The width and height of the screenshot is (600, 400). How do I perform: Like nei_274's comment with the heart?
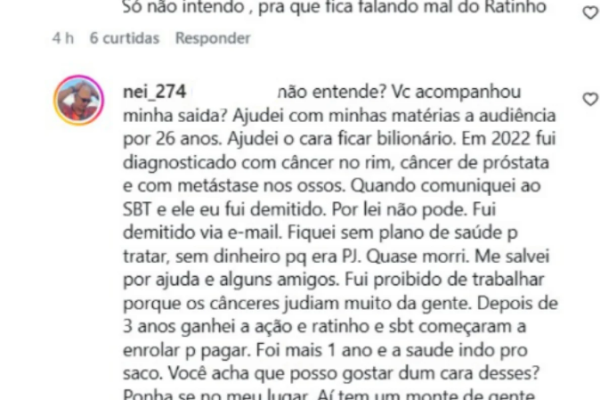(591, 97)
